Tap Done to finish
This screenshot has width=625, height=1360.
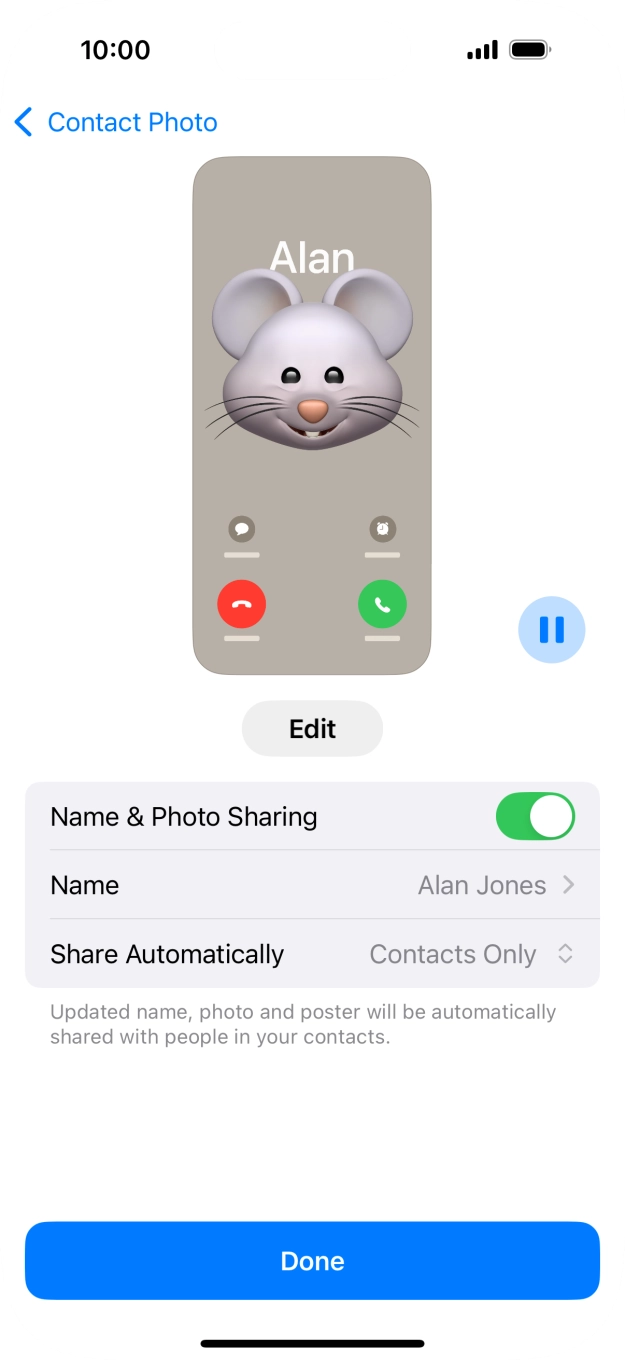pyautogui.click(x=312, y=1261)
